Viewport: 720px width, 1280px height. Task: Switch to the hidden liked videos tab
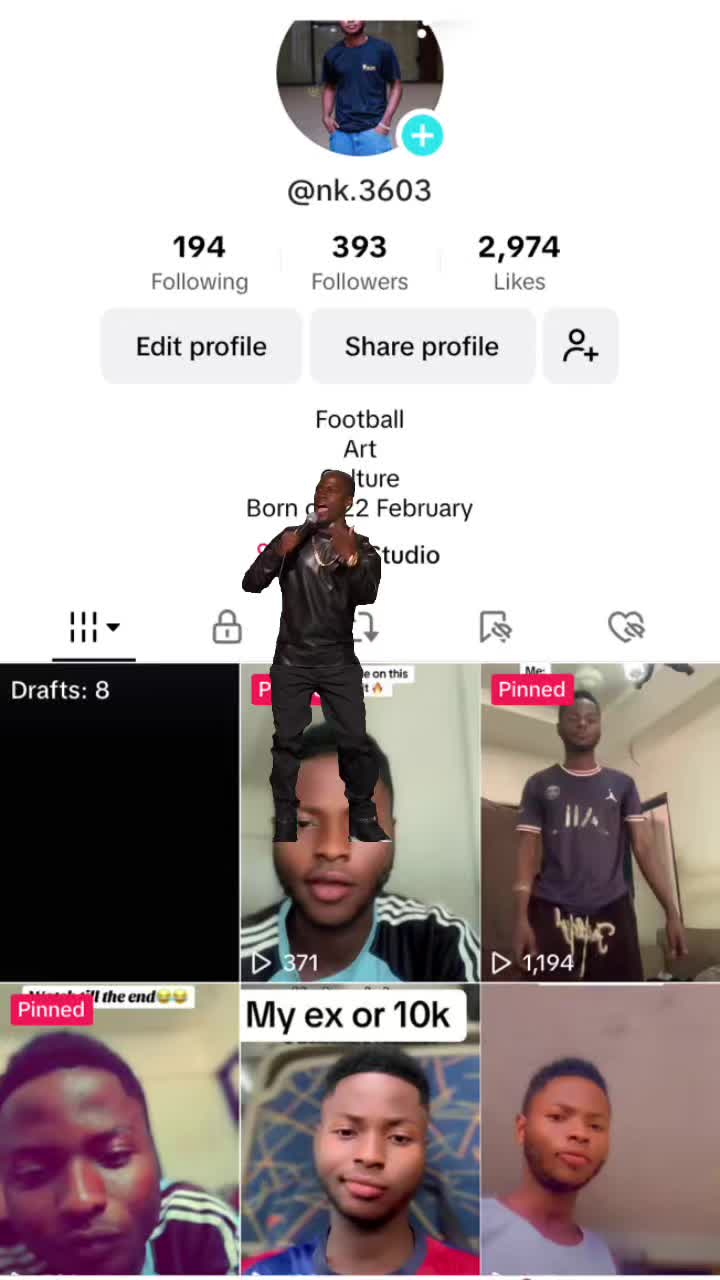[x=627, y=627]
